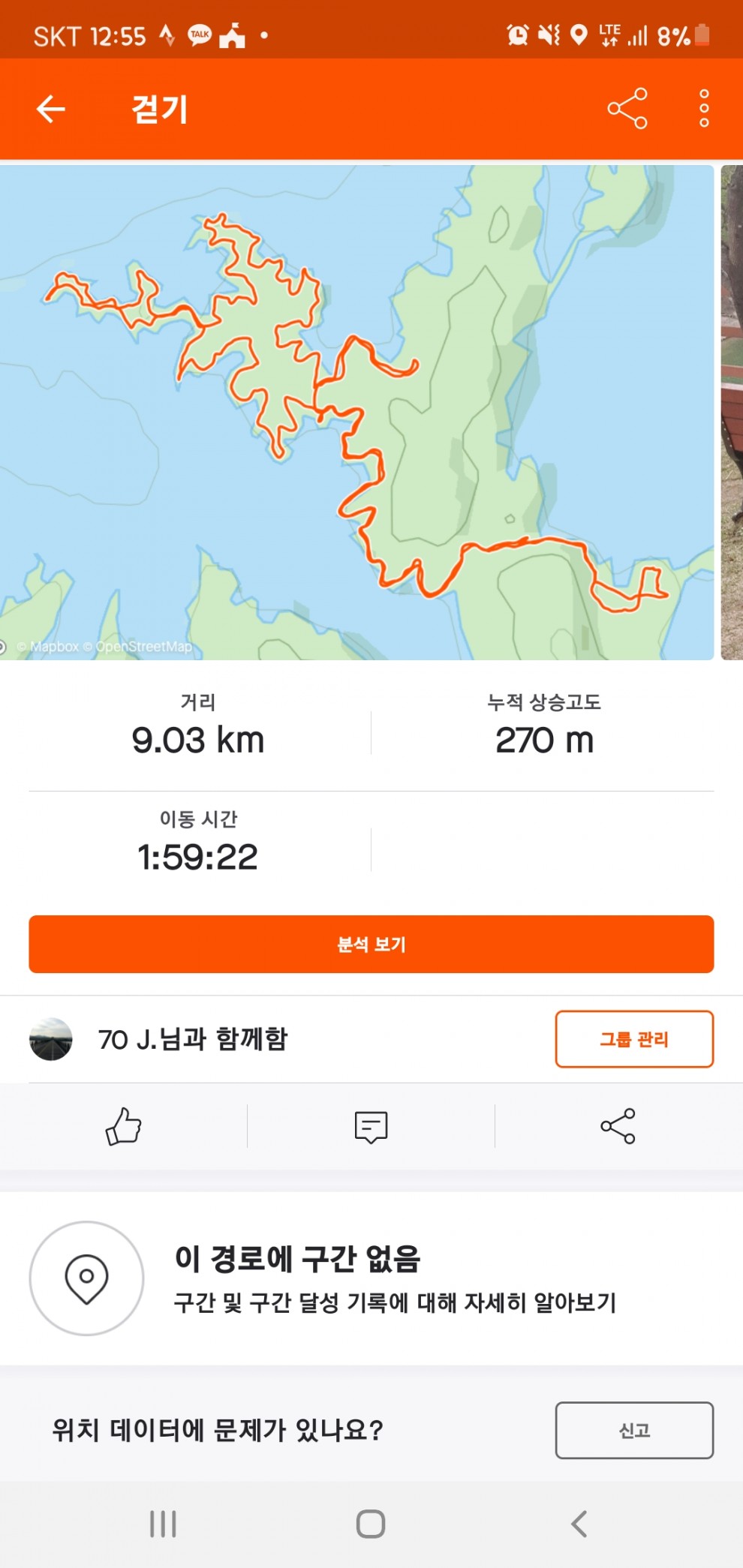
Task: Share using the icon beside comments
Action: [x=618, y=1126]
